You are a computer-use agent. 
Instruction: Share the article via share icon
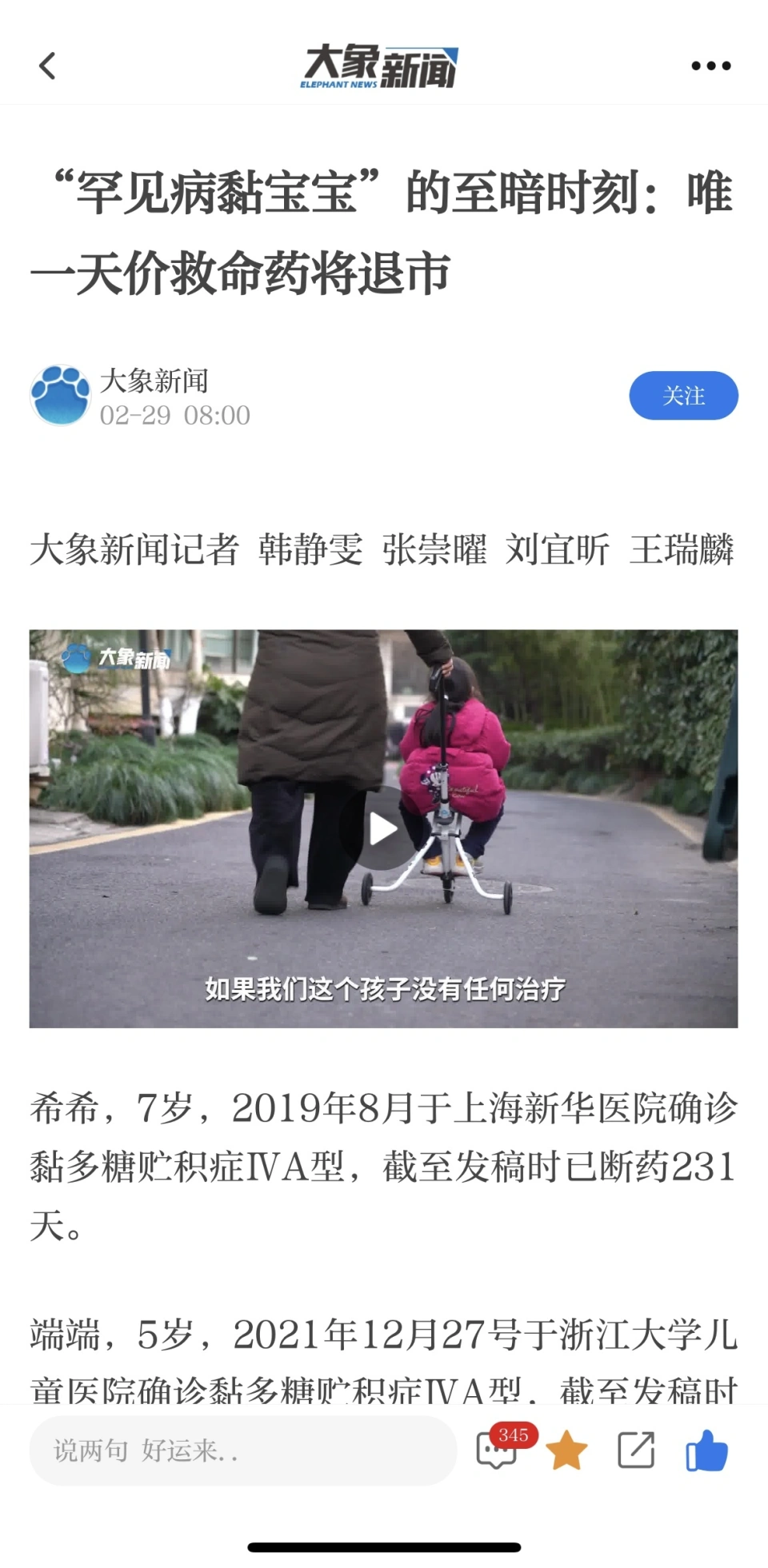pos(636,1450)
